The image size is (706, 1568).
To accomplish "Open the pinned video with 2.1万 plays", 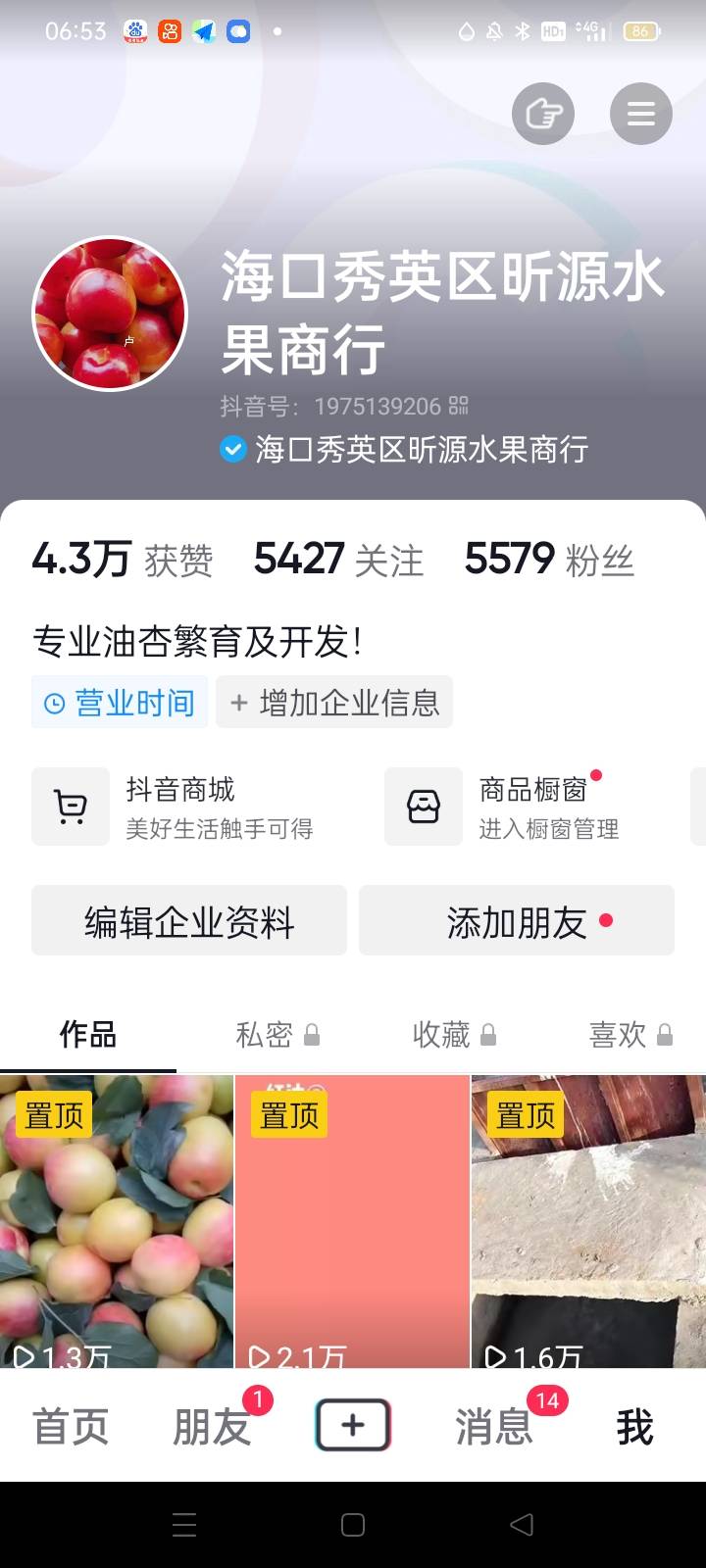I will (x=352, y=1221).
